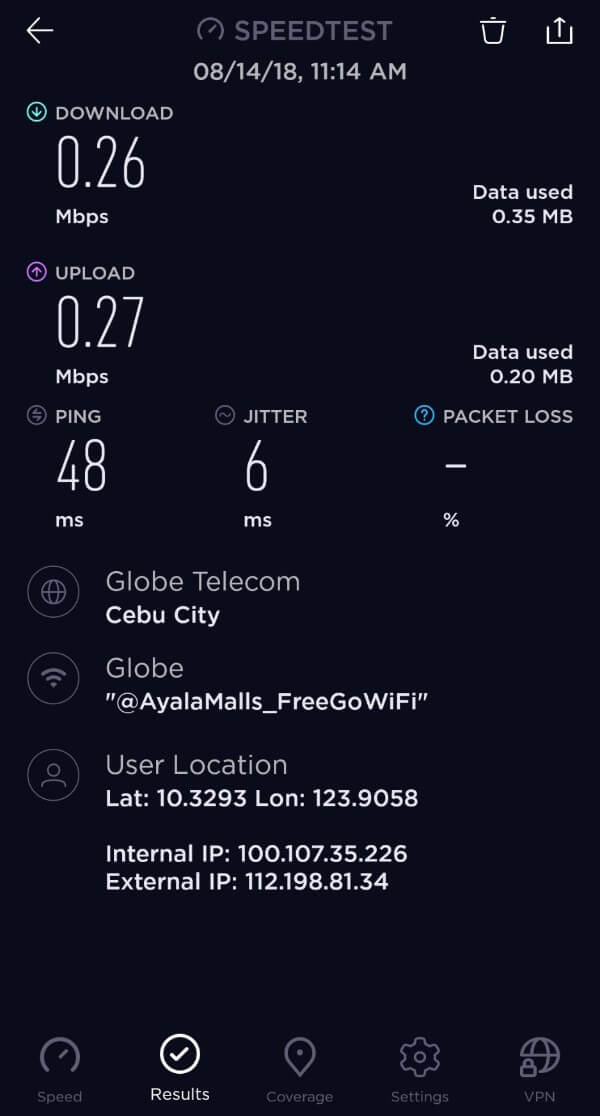Switch to the Speed tab

[60, 1068]
